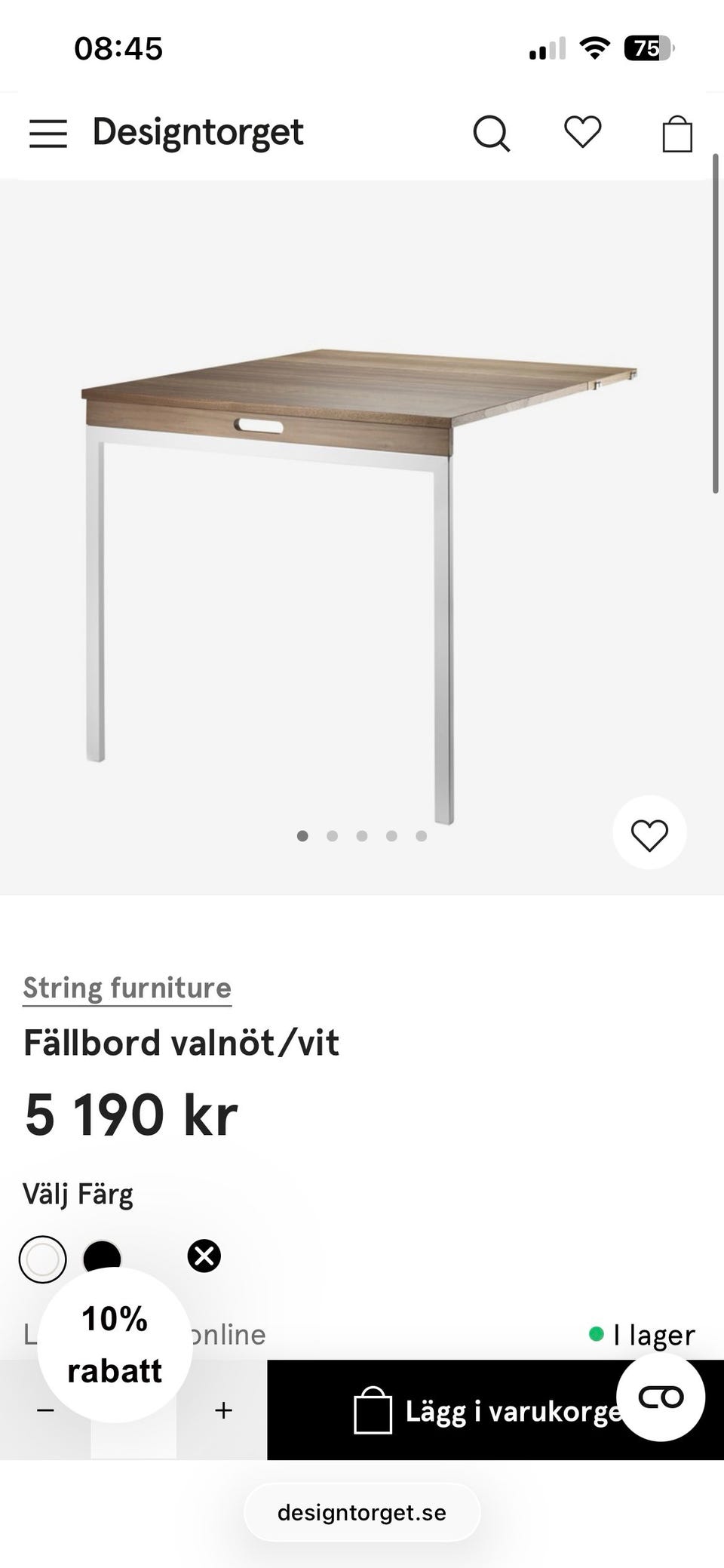
Task: Favorite the table using the heart on the image
Action: (x=649, y=832)
